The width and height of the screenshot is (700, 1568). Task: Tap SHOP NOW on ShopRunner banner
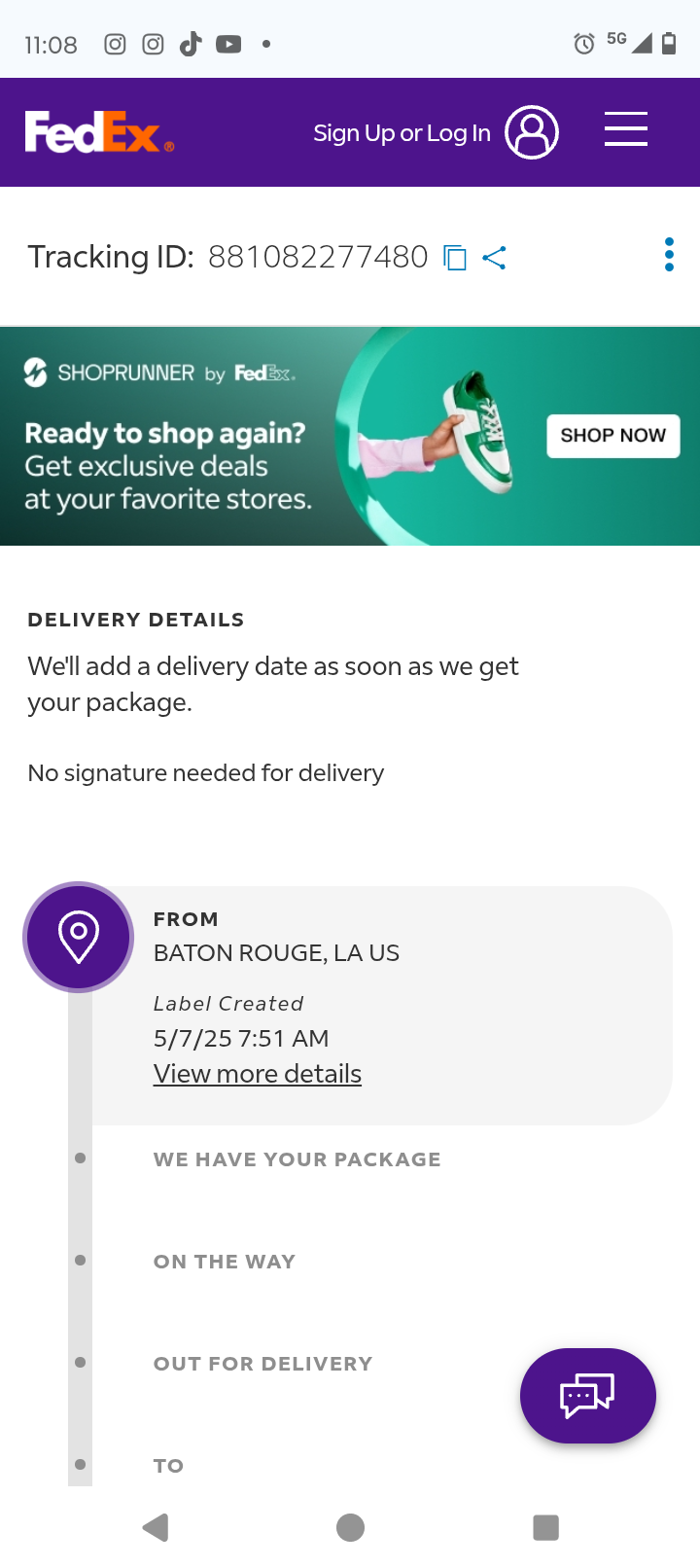(x=612, y=436)
